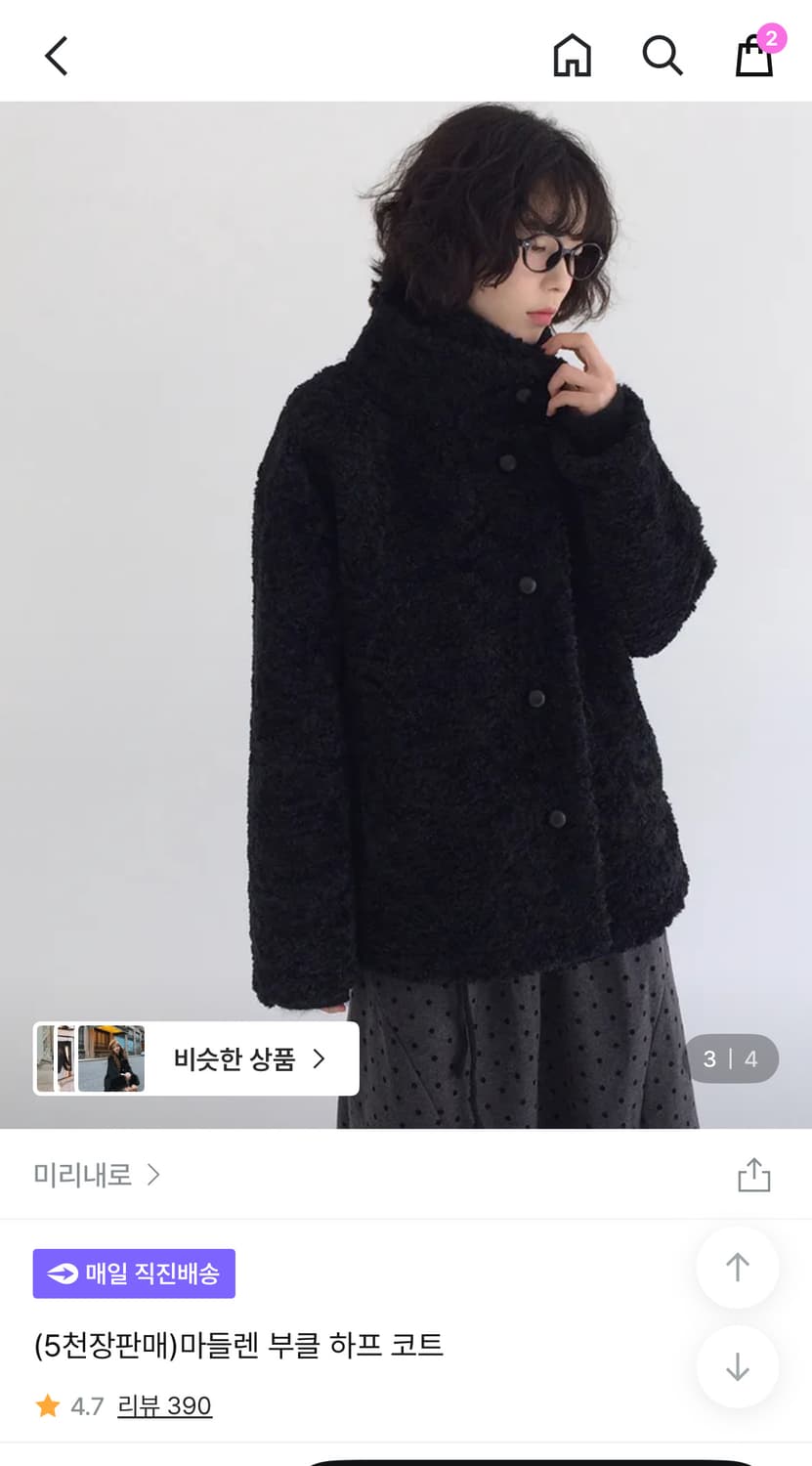812x1466 pixels.
Task: Tap the 3 | 4 image counter
Action: 731,1058
